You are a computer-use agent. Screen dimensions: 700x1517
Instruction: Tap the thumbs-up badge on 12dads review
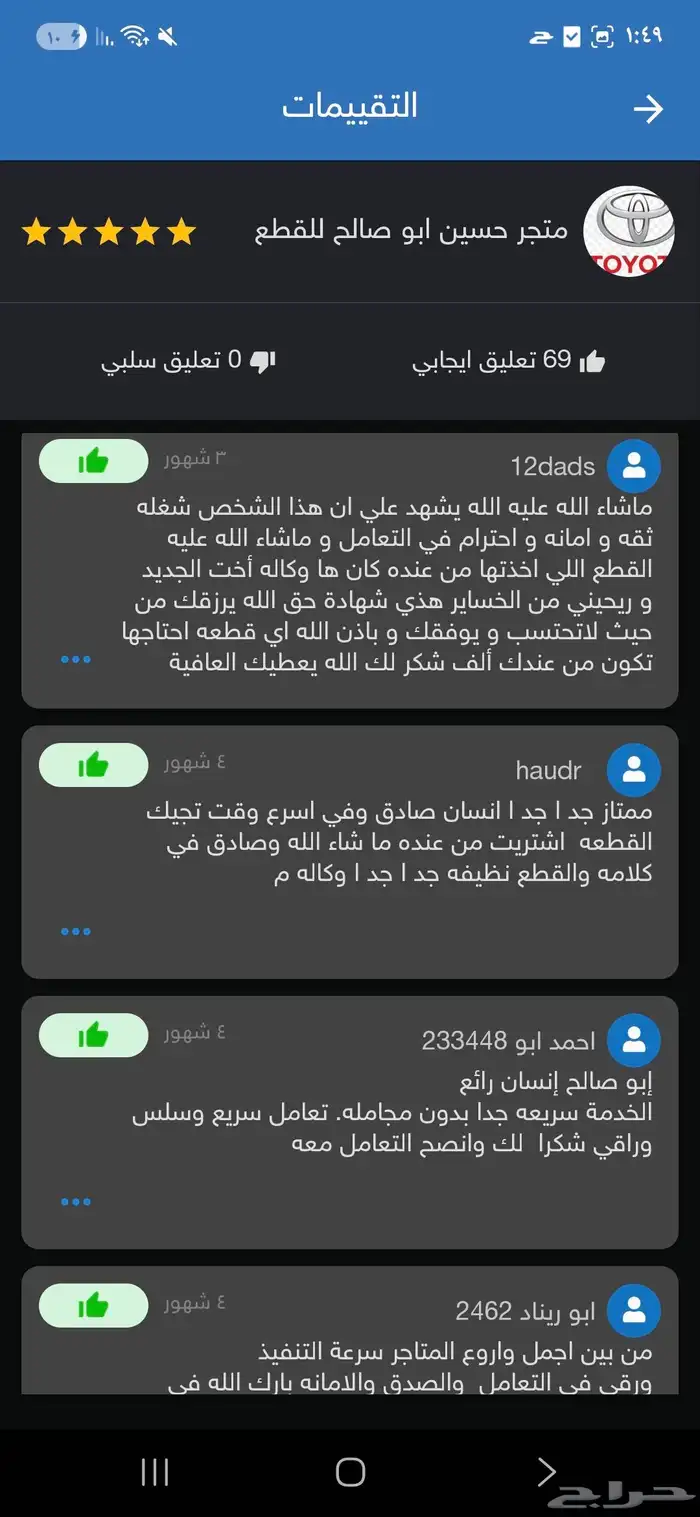click(93, 461)
